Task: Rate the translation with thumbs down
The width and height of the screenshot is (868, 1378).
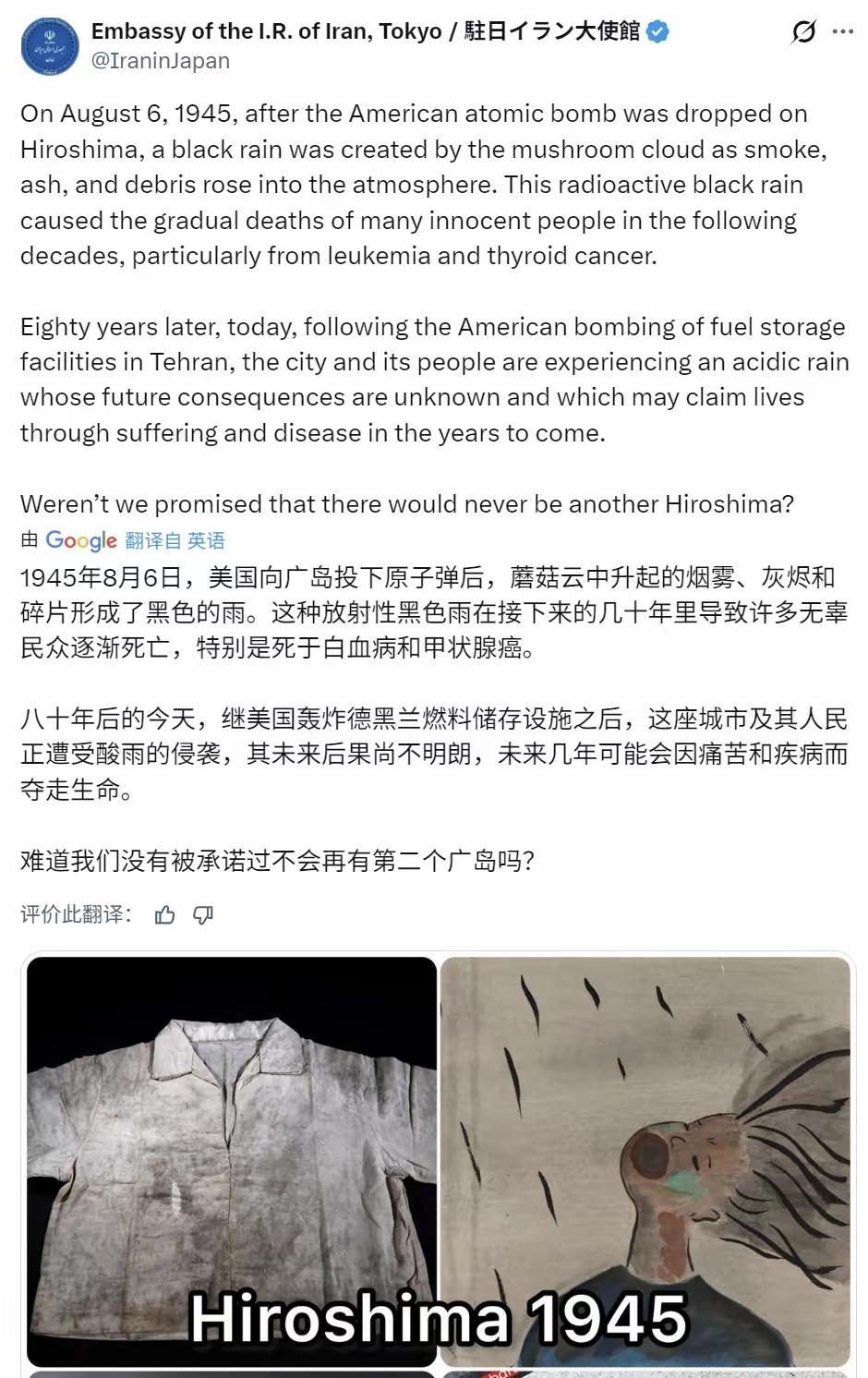Action: pos(201,914)
